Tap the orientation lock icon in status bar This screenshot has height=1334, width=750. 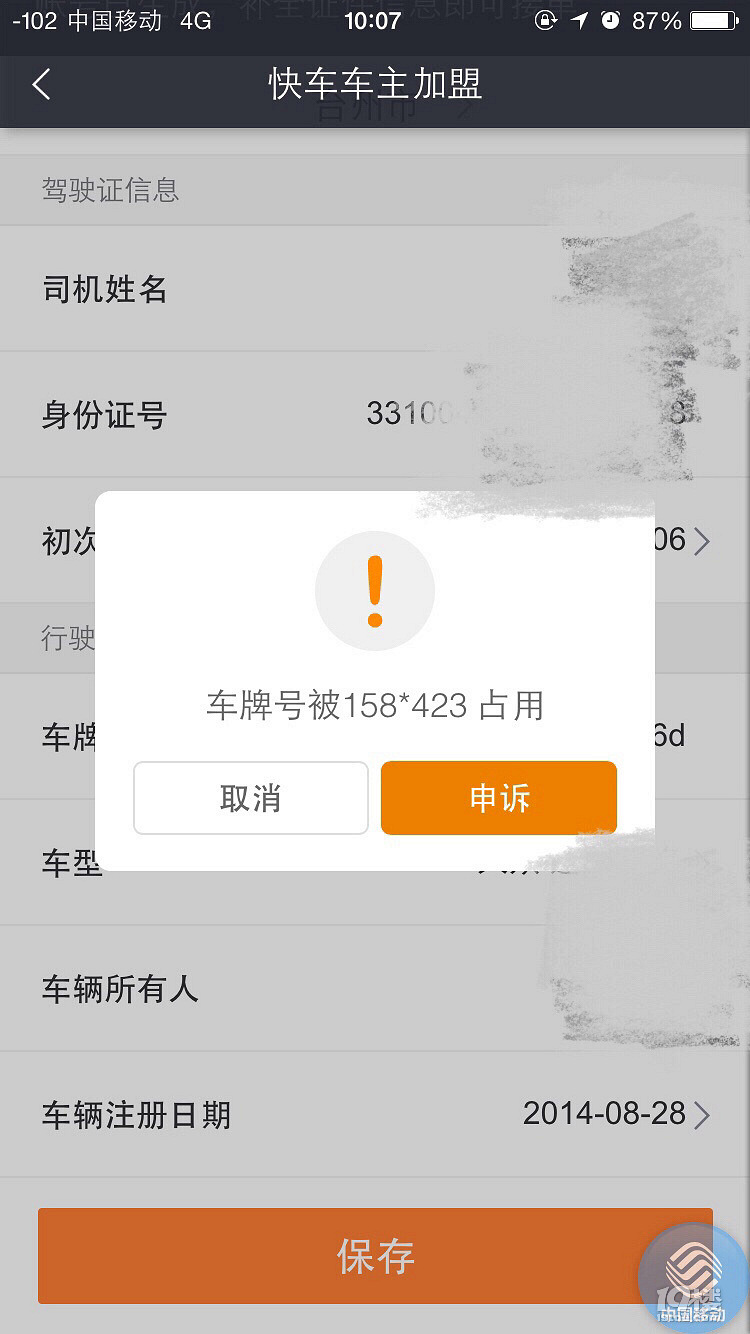pos(546,21)
